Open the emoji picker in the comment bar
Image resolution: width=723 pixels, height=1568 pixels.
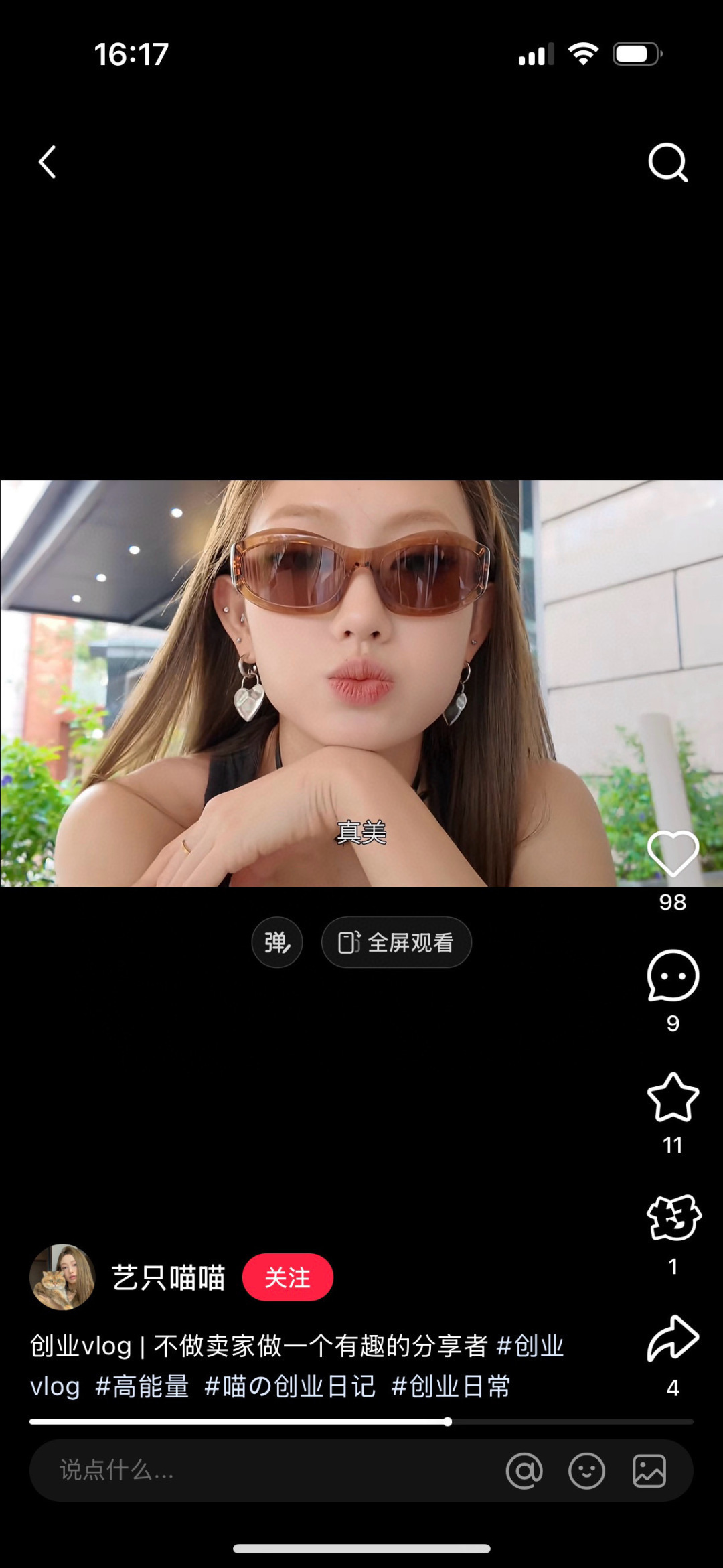586,1471
